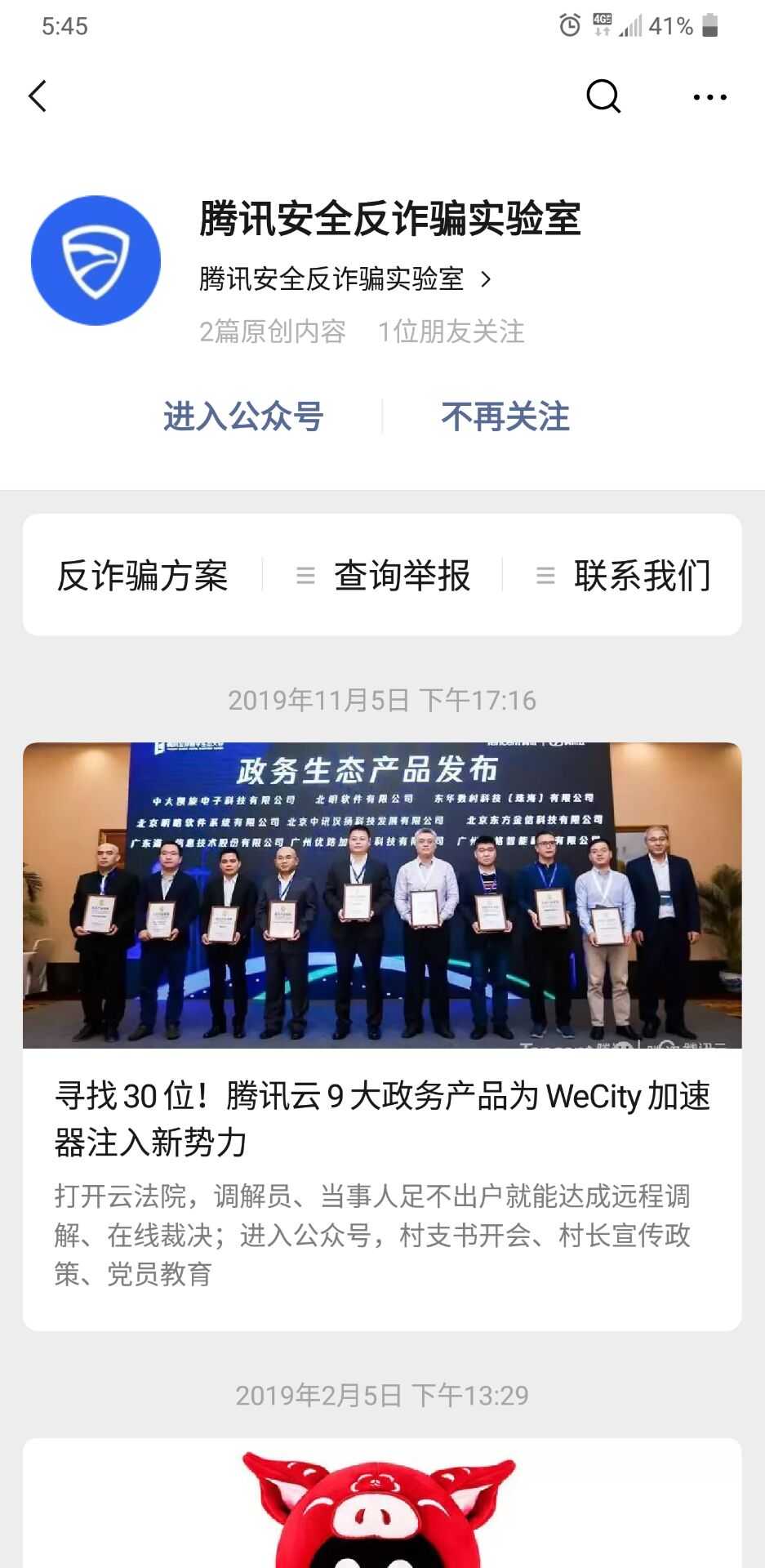Tap 不再关注 to unfollow
Screen dimensions: 765x1568
(505, 416)
